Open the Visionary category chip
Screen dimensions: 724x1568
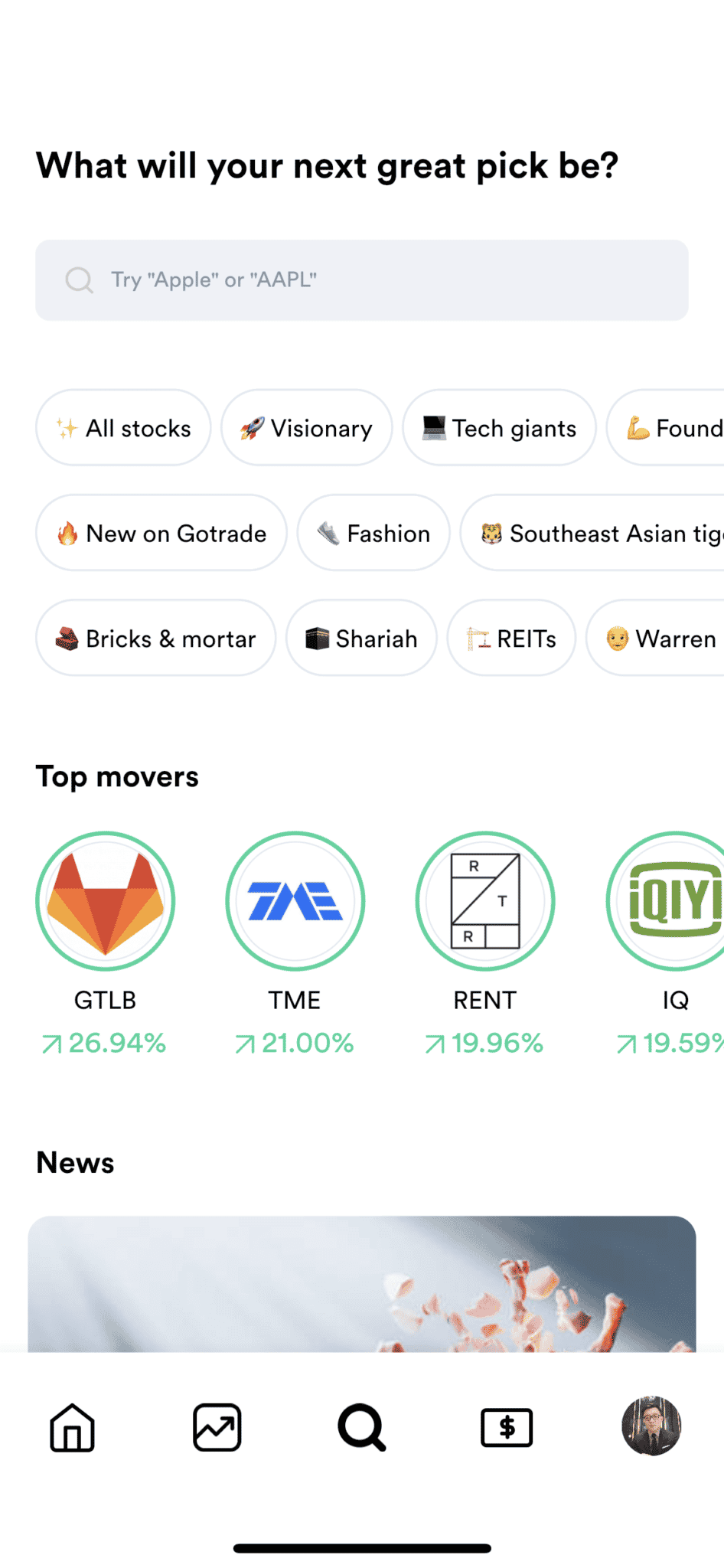(x=307, y=427)
